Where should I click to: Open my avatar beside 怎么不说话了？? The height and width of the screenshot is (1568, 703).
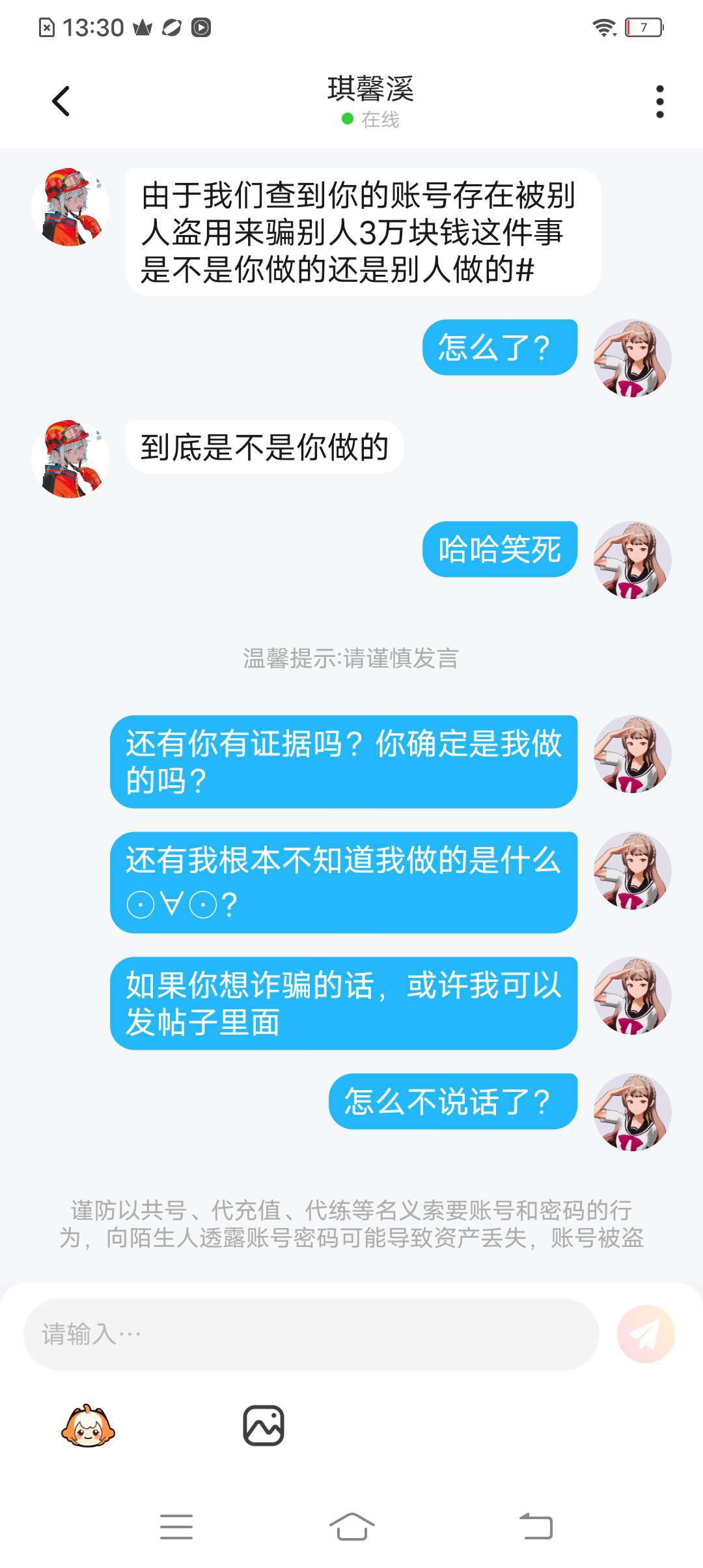(x=632, y=1112)
